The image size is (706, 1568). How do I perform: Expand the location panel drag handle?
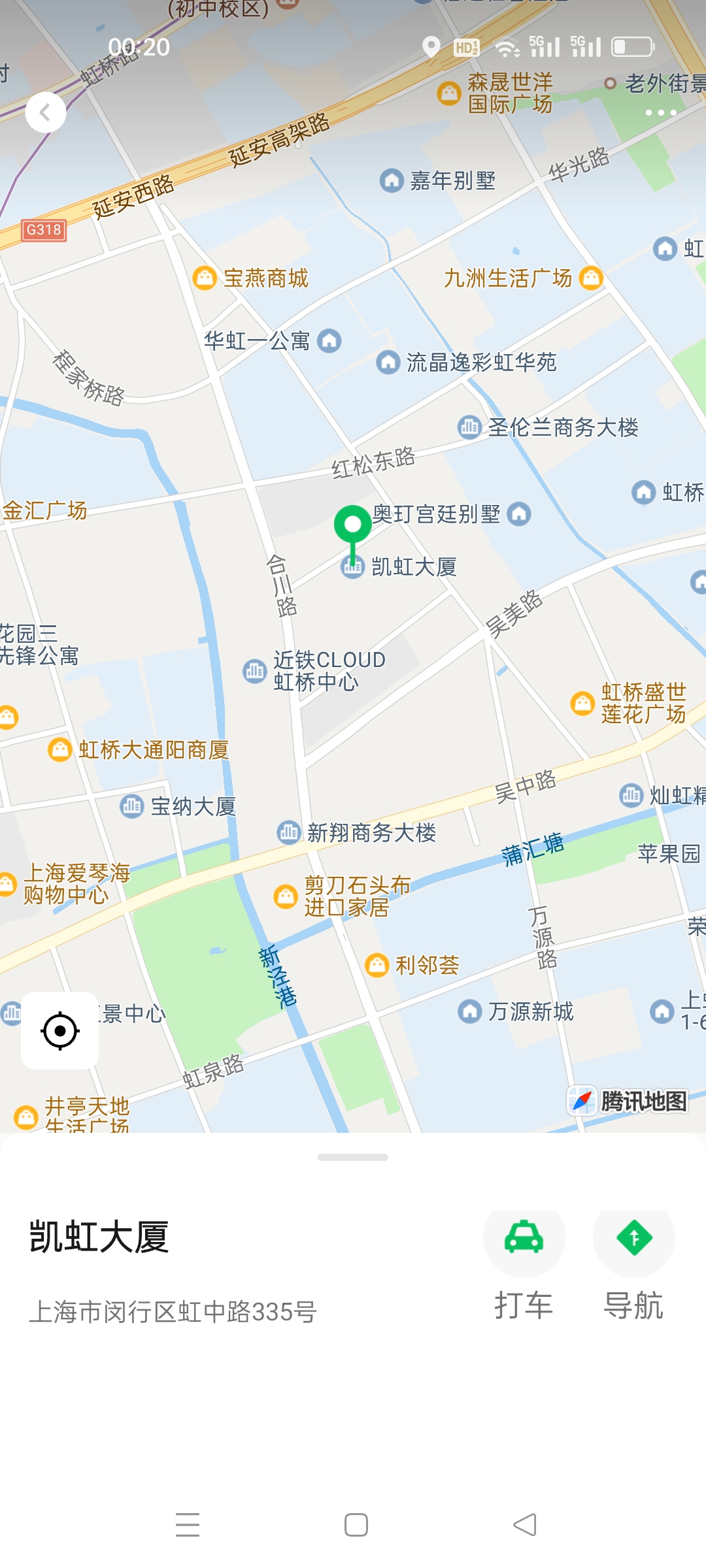click(x=353, y=1157)
